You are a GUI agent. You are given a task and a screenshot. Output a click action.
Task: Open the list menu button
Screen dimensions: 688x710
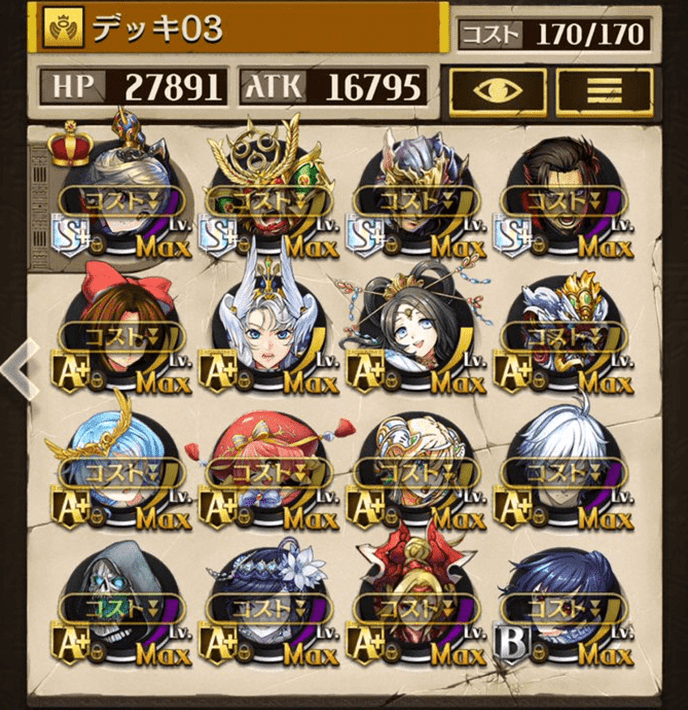pyautogui.click(x=603, y=88)
